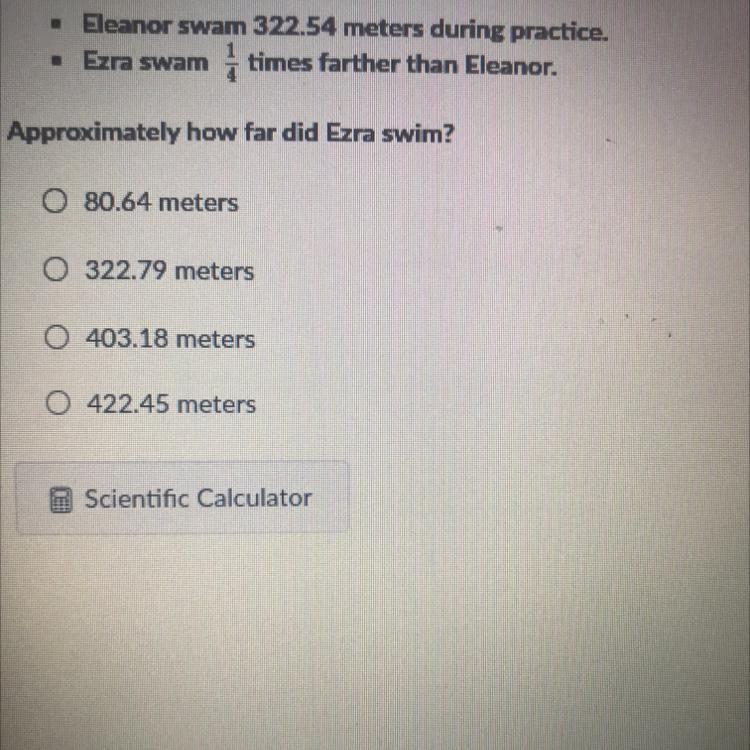Select the 80.64 meters answer

[x=56, y=203]
